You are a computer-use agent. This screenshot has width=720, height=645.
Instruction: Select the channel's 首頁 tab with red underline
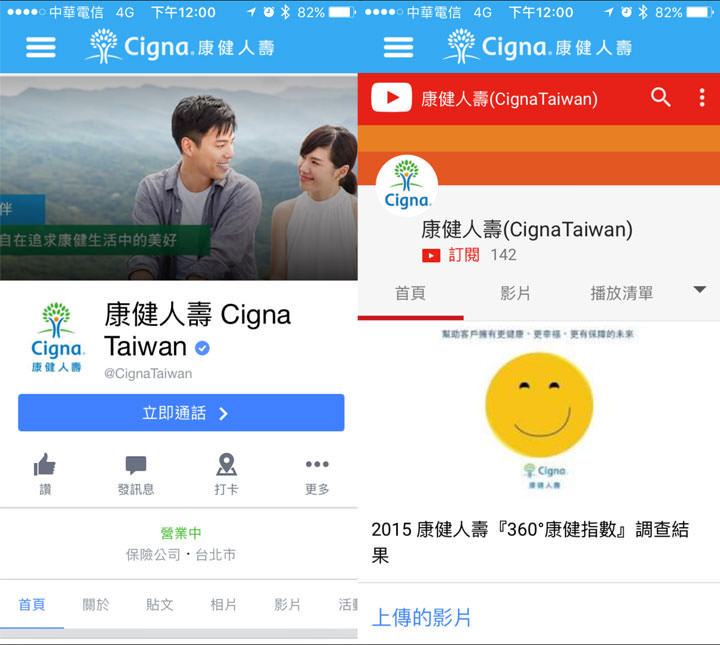click(410, 293)
